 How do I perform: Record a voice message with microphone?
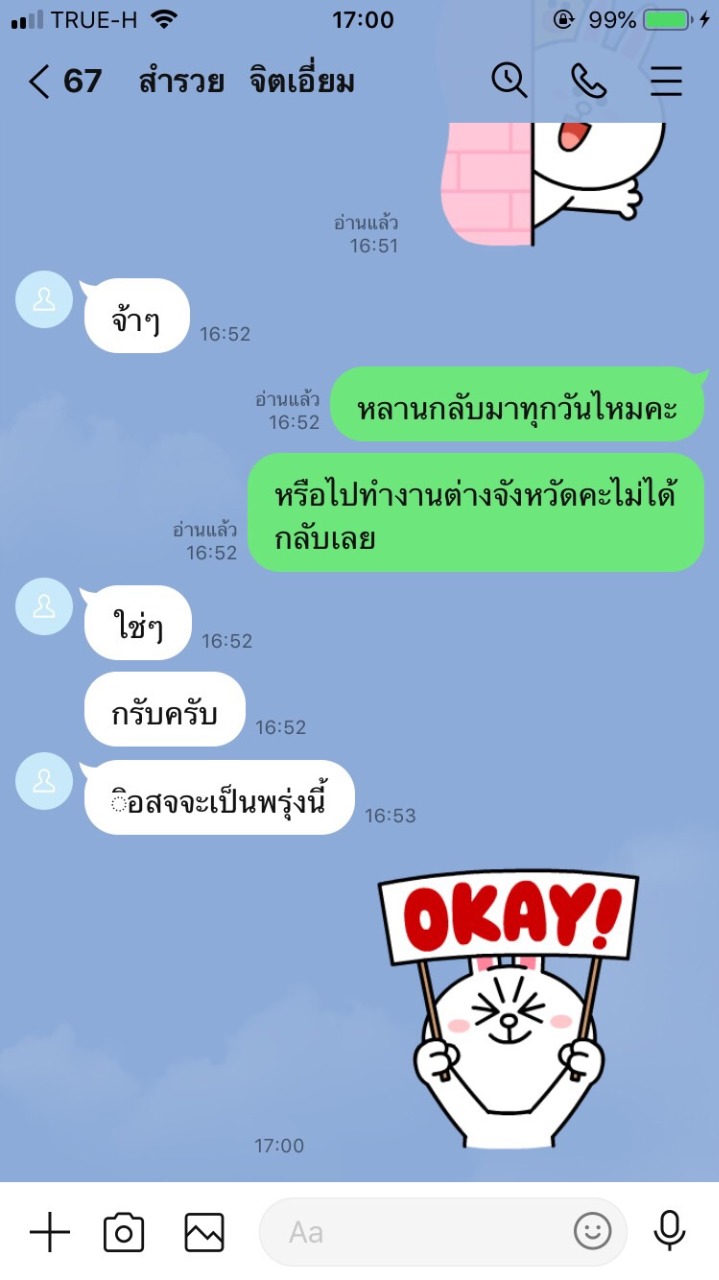669,1231
